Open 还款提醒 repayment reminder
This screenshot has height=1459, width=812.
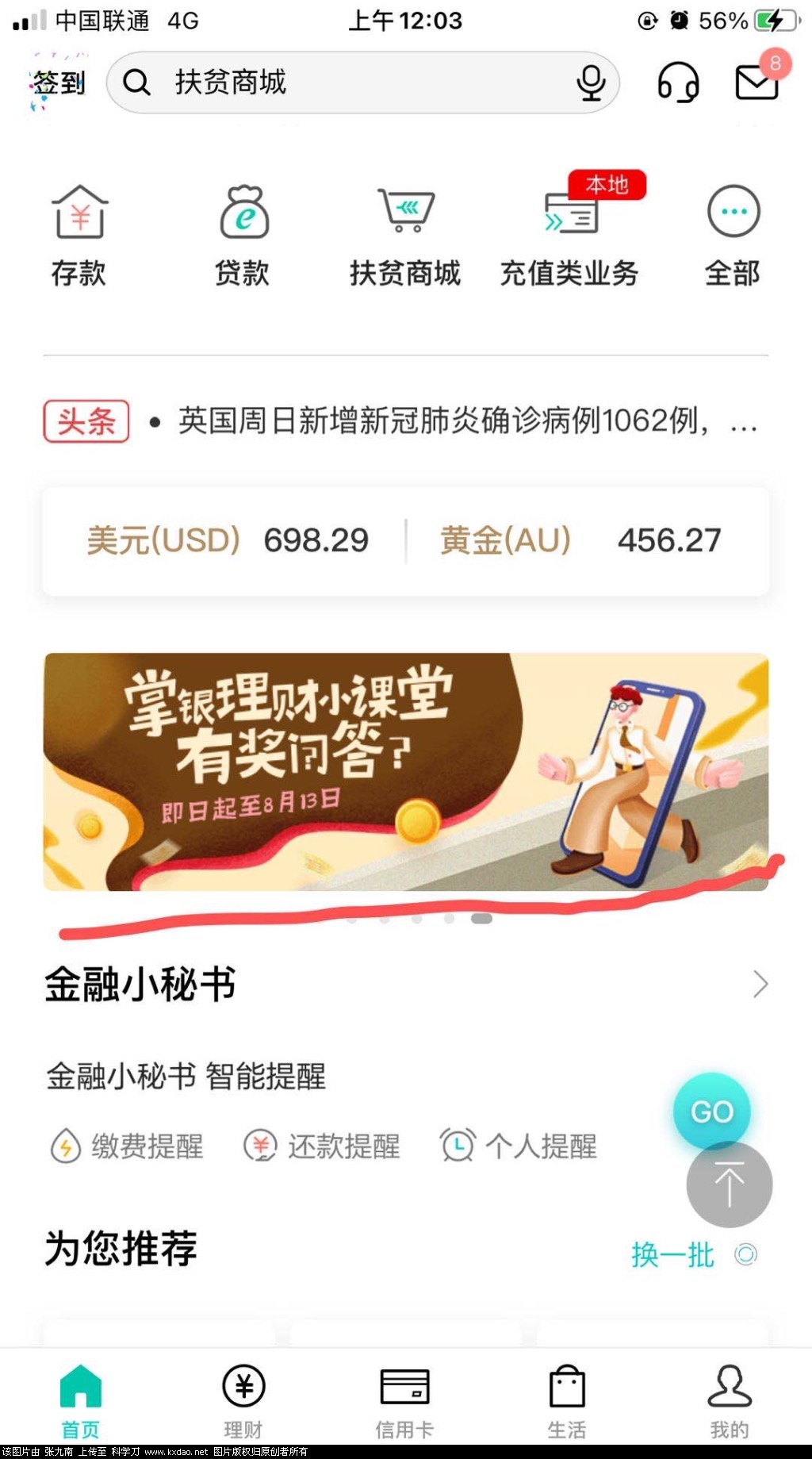click(x=322, y=1146)
